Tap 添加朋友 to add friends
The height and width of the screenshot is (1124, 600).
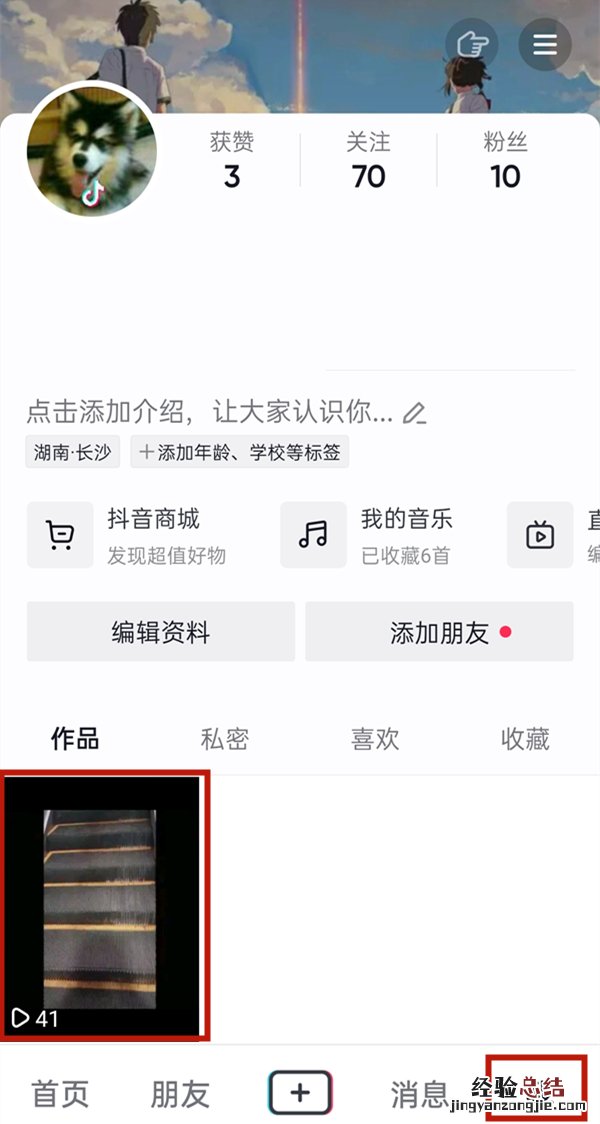pos(439,632)
